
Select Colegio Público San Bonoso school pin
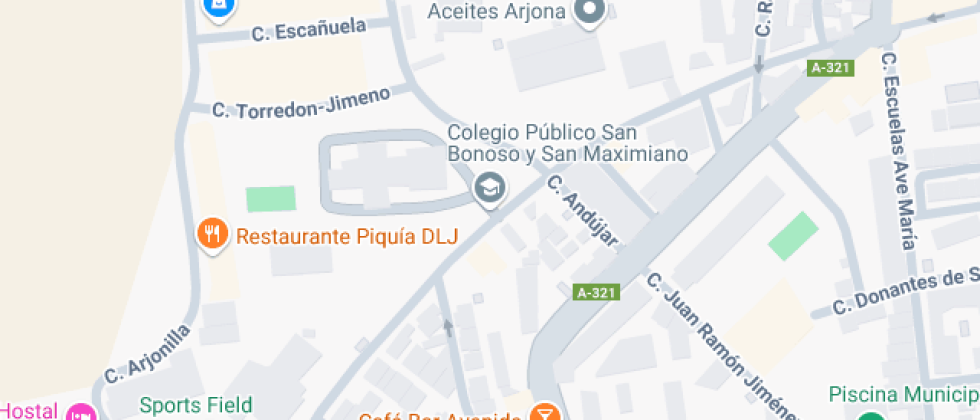pos(489,187)
